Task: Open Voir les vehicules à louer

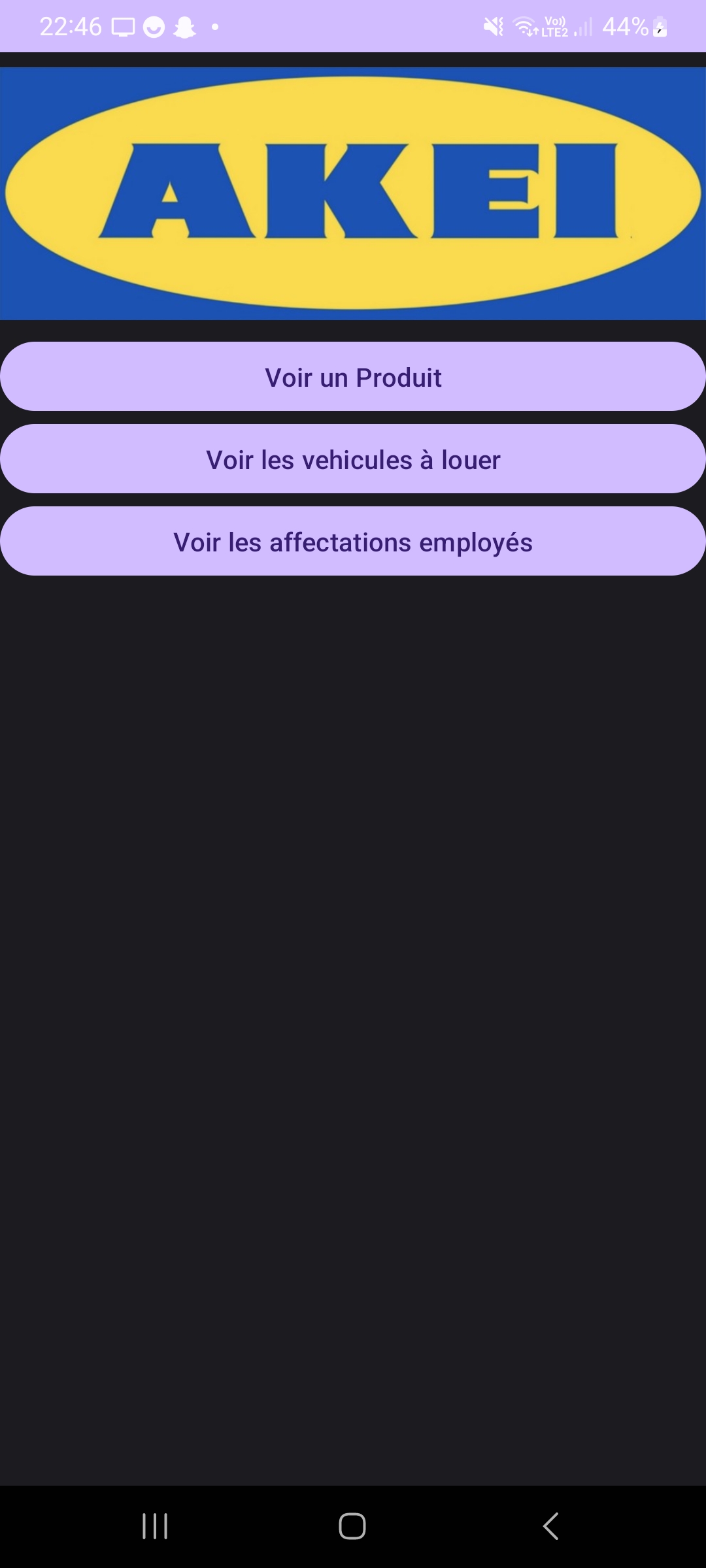Action: click(x=353, y=459)
